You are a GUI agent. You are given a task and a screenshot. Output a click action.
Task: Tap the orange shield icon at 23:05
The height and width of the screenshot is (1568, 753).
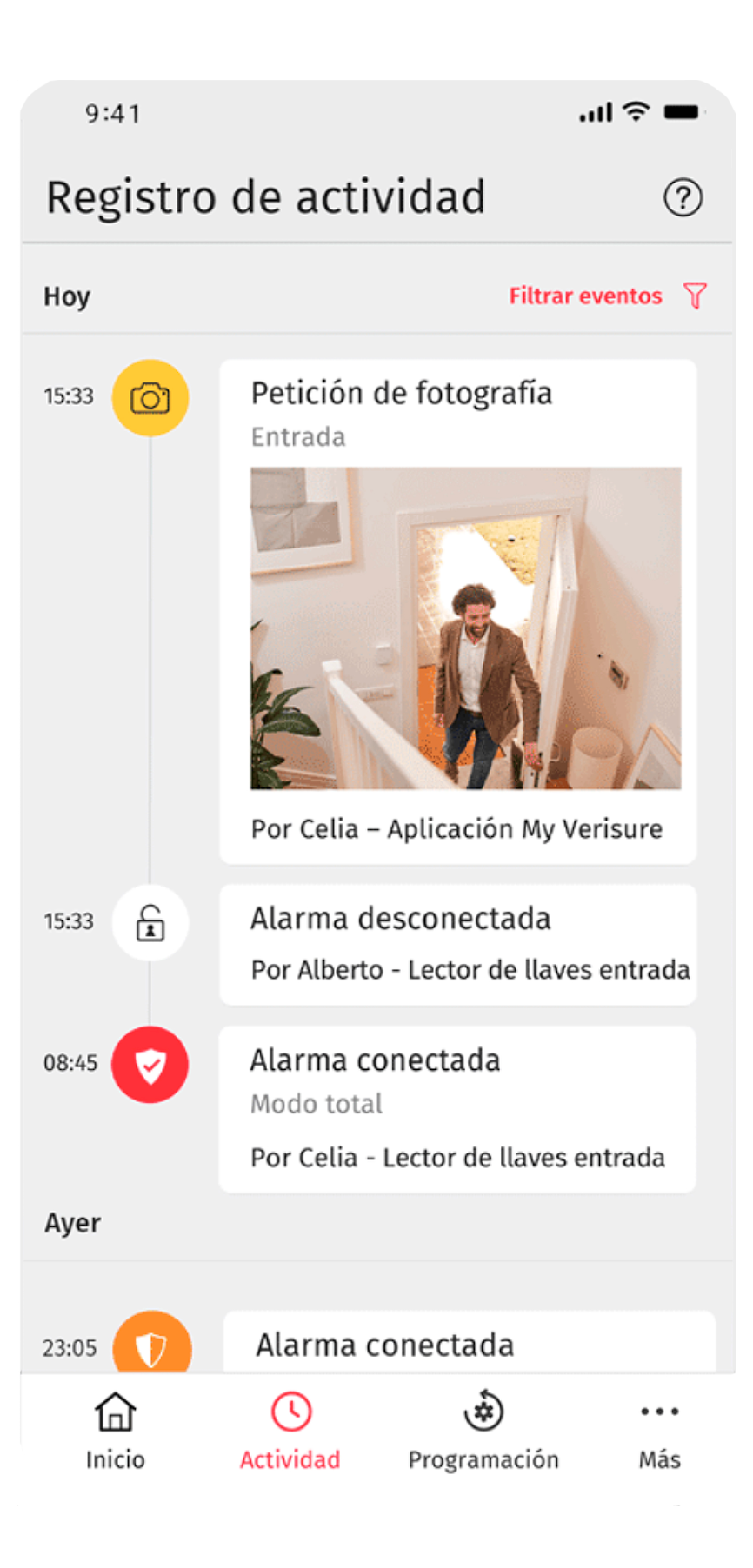(150, 1345)
